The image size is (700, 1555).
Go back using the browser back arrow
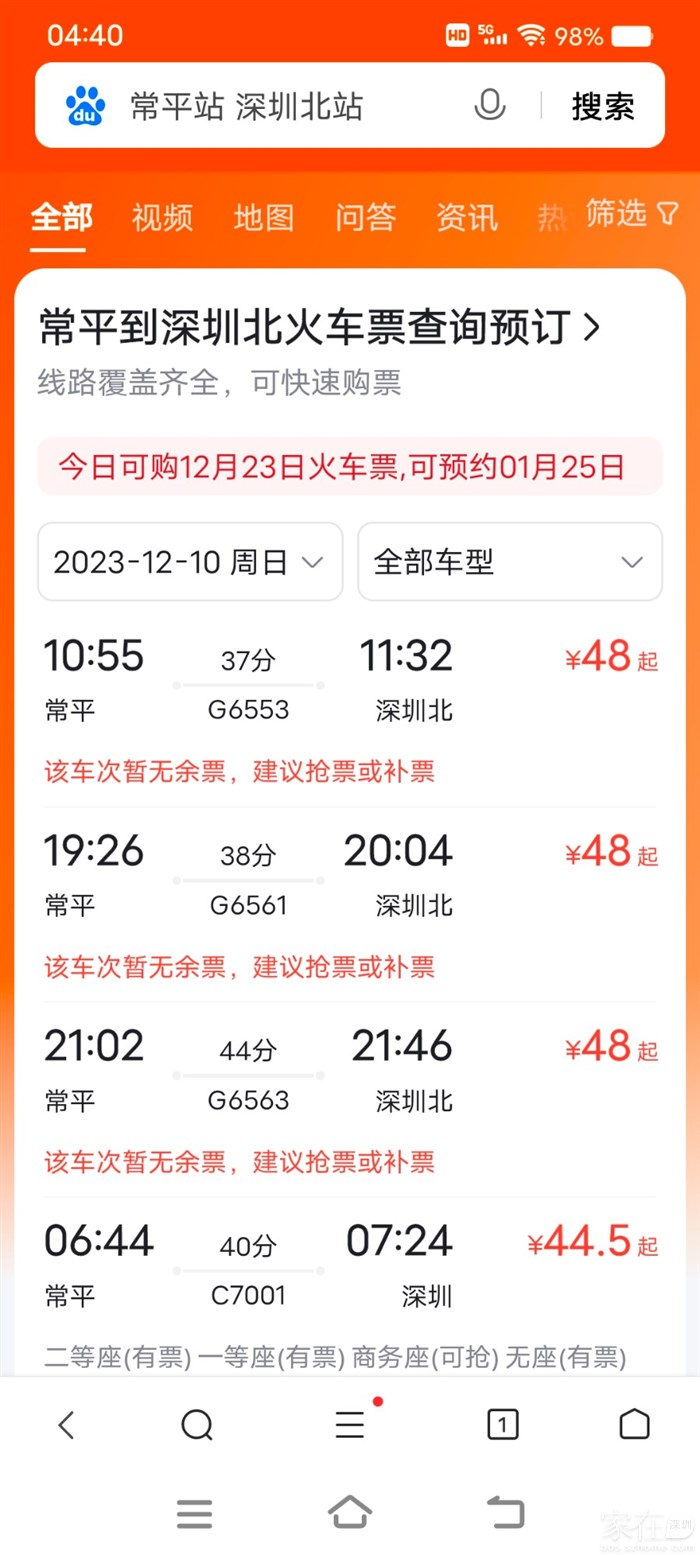pos(66,1424)
